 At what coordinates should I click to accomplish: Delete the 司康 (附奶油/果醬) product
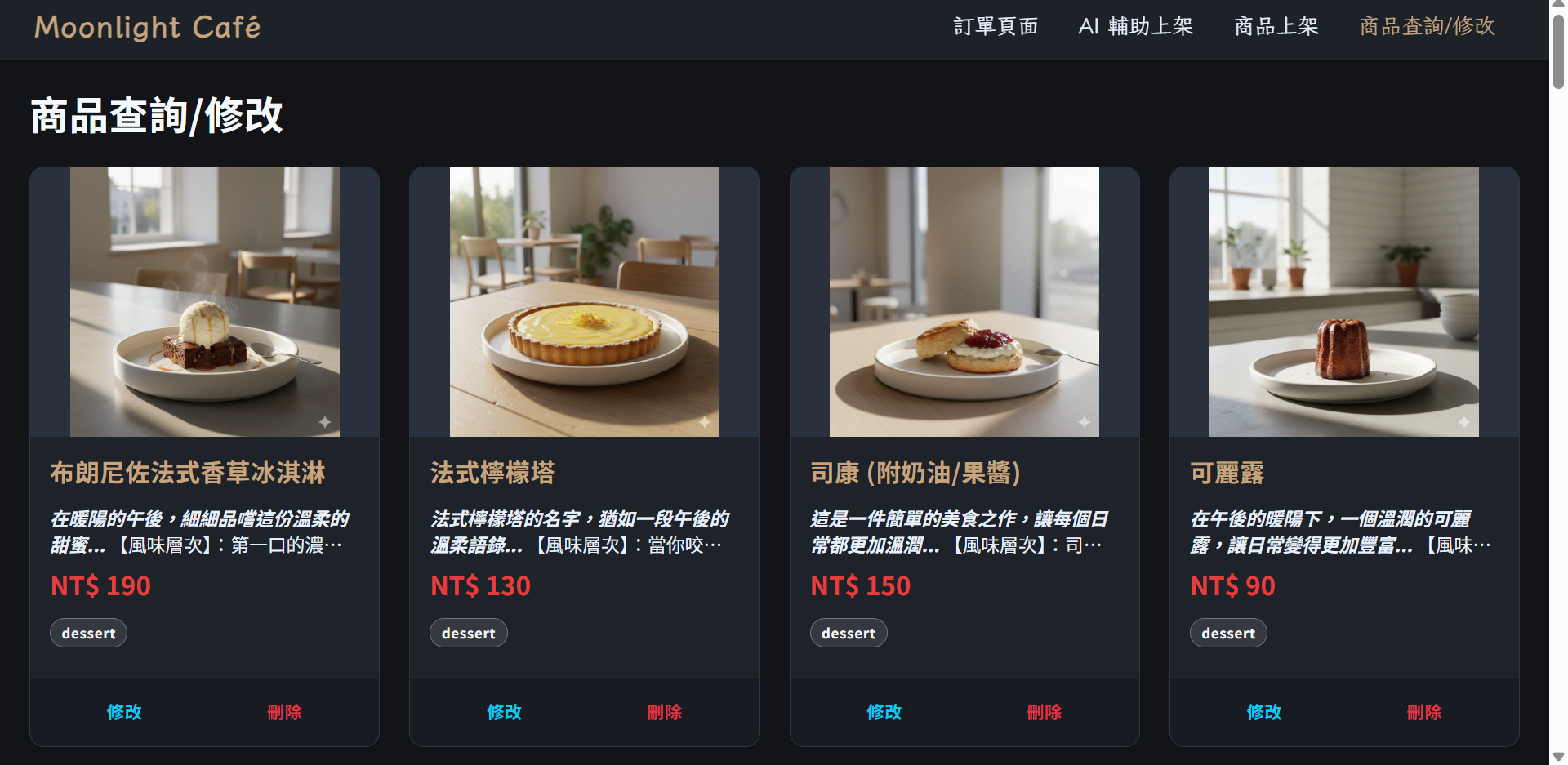[1044, 712]
